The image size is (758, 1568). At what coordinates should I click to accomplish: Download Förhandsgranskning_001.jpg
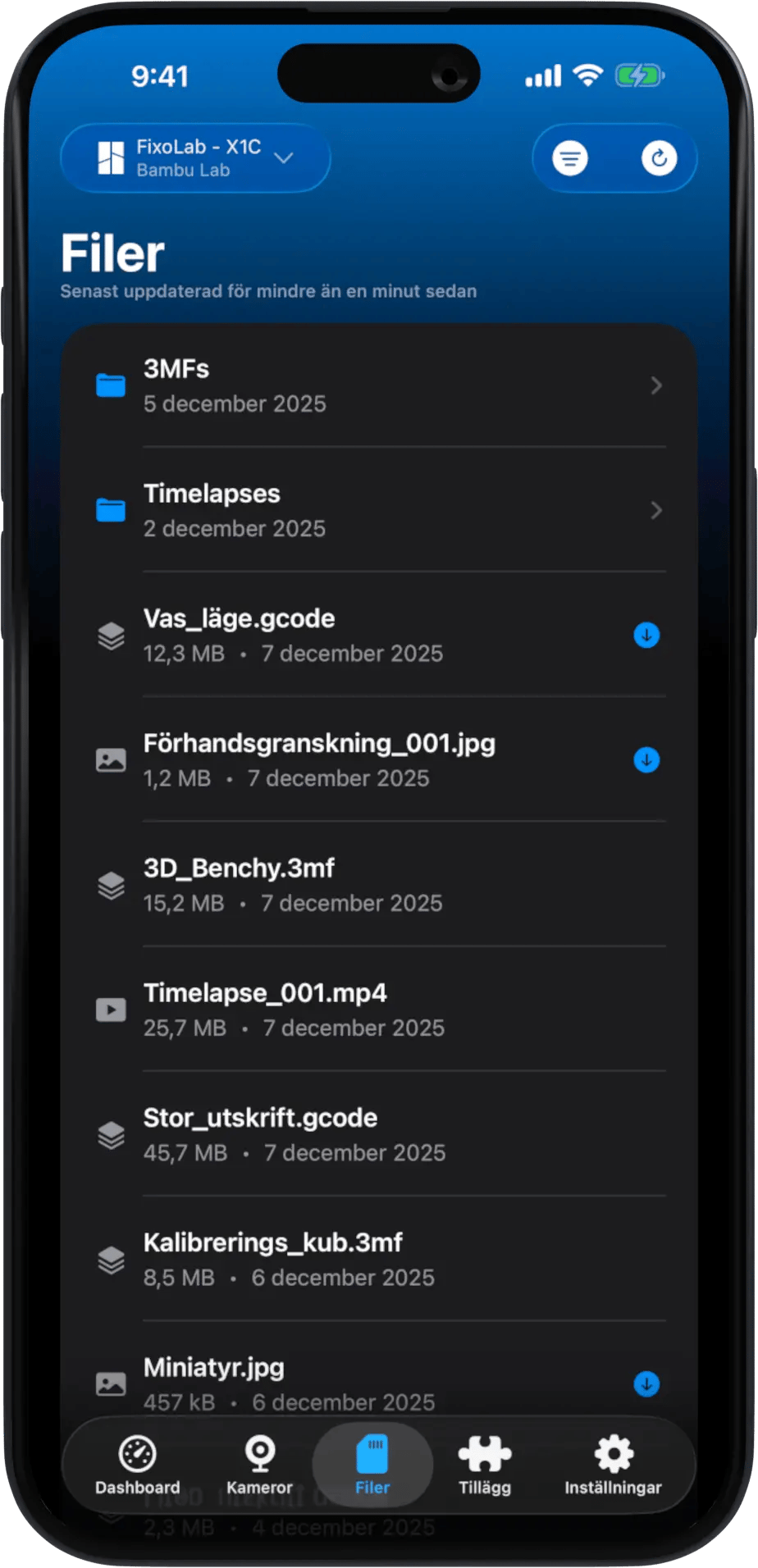646,760
